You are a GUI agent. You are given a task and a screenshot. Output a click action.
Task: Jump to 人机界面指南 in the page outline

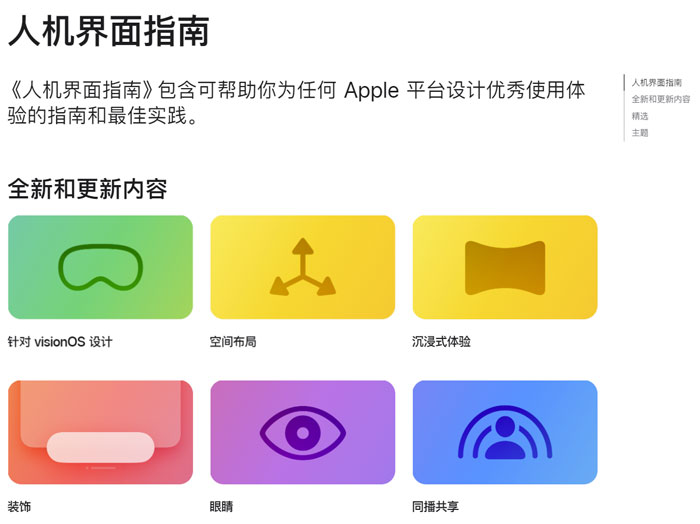pyautogui.click(x=657, y=82)
